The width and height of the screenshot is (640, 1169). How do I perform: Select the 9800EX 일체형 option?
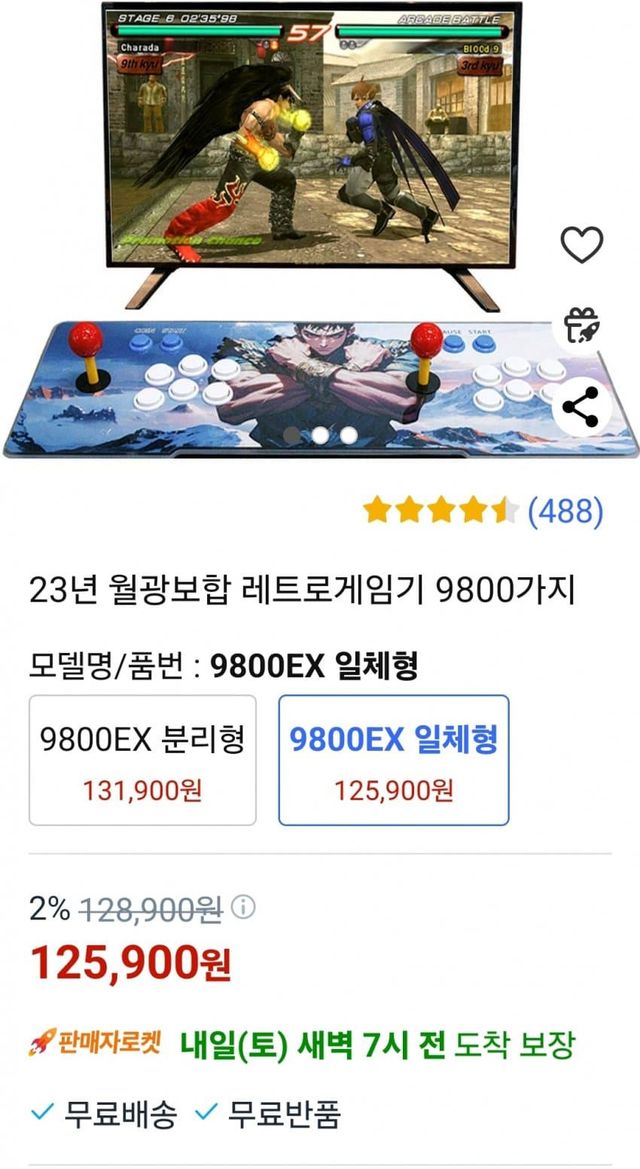pyautogui.click(x=393, y=760)
